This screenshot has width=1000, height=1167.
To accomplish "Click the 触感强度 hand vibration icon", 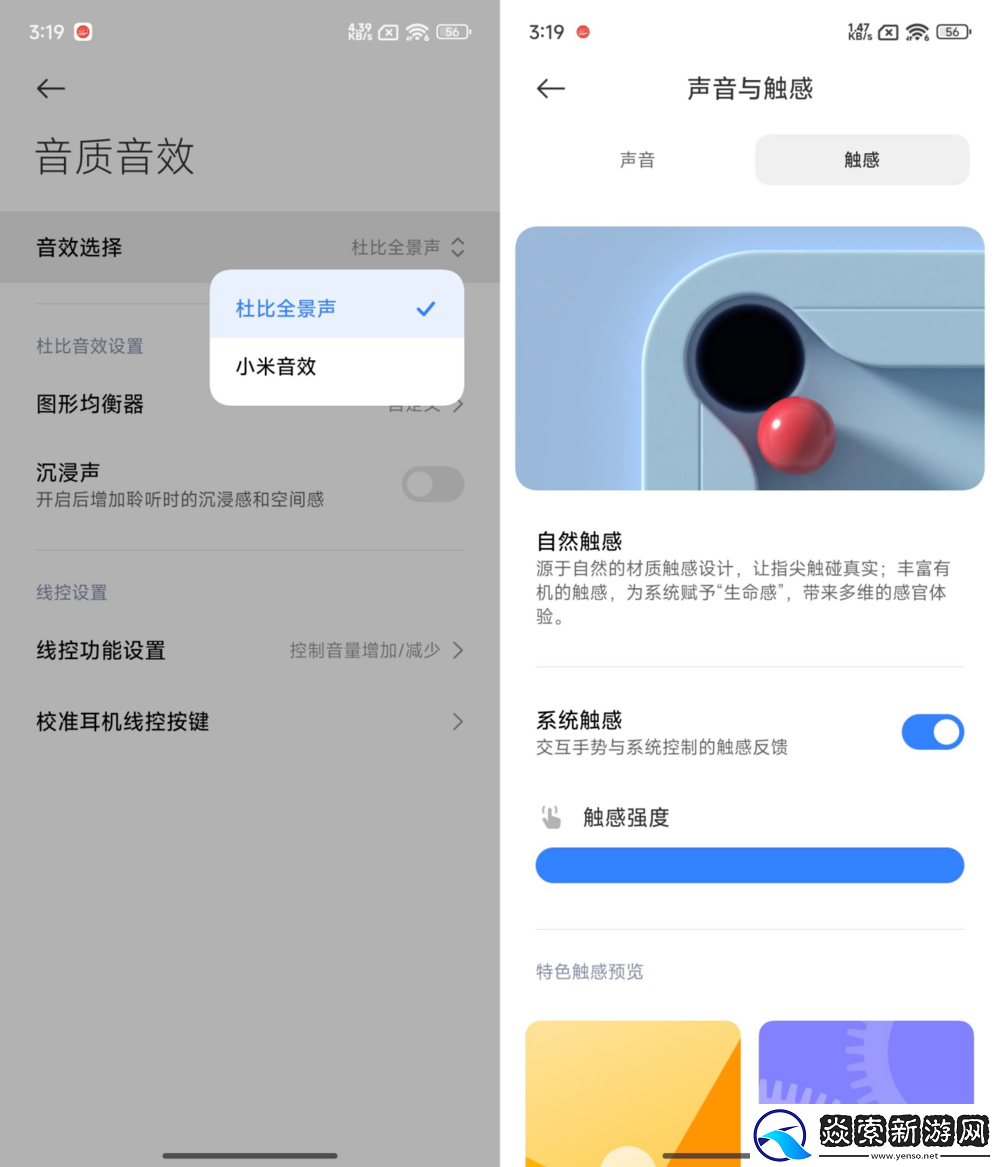I will click(552, 817).
